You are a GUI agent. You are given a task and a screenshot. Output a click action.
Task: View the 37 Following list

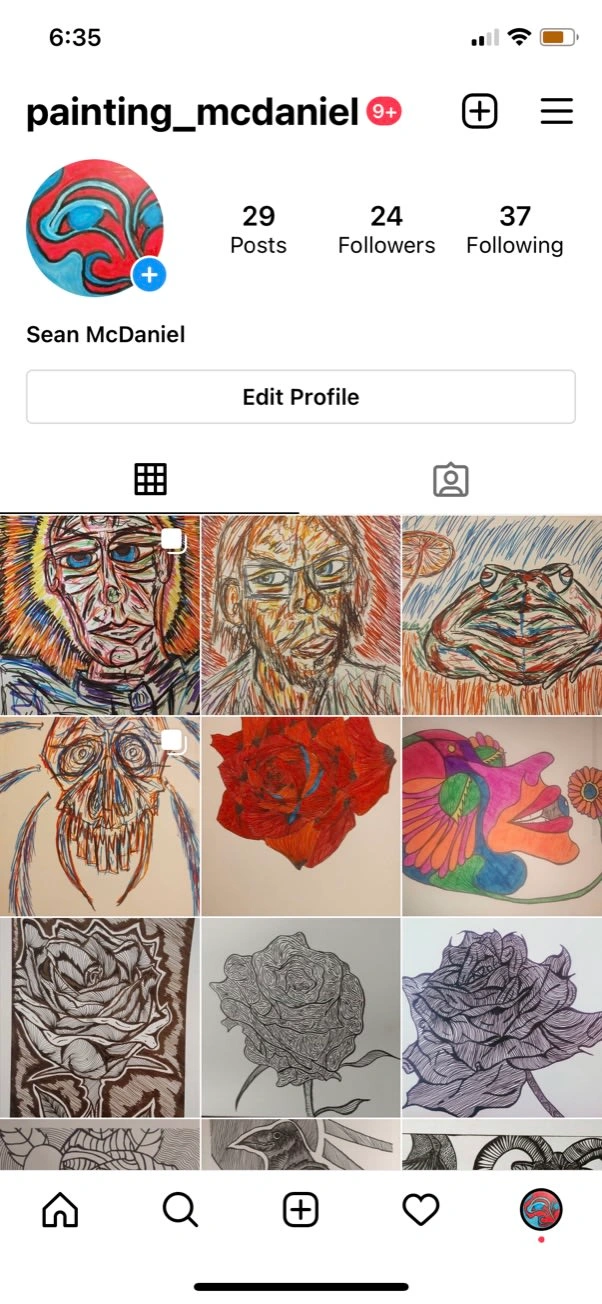(x=514, y=229)
